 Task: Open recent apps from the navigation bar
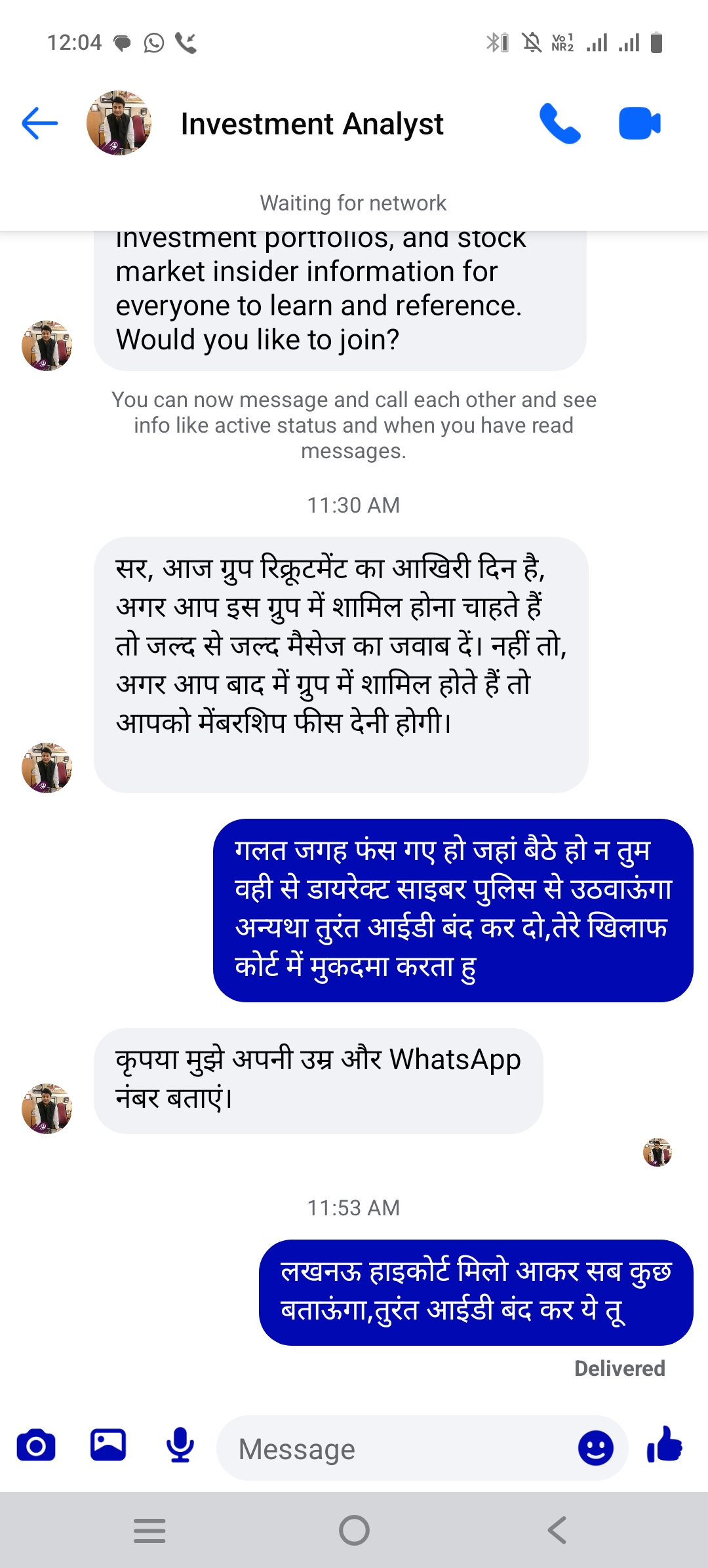tap(149, 1531)
